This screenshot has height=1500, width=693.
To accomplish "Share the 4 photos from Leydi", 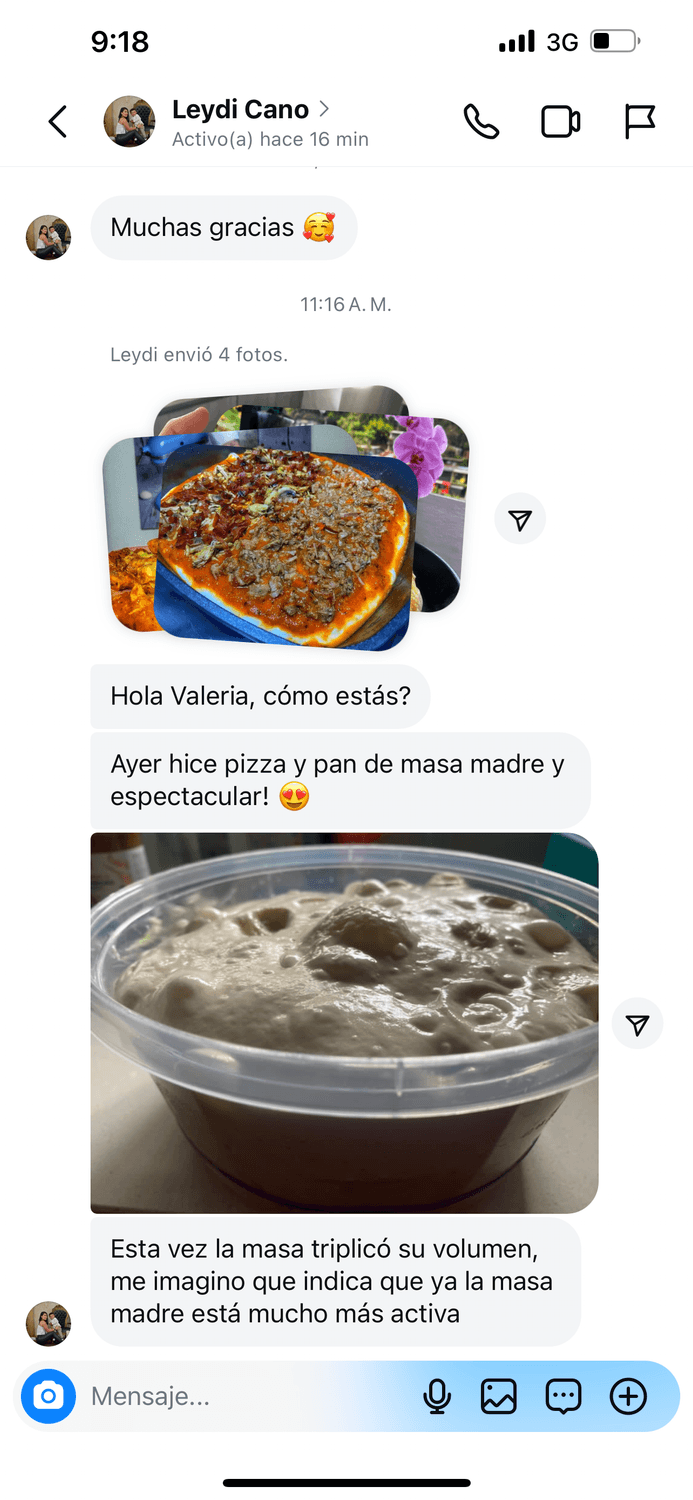I will point(520,519).
